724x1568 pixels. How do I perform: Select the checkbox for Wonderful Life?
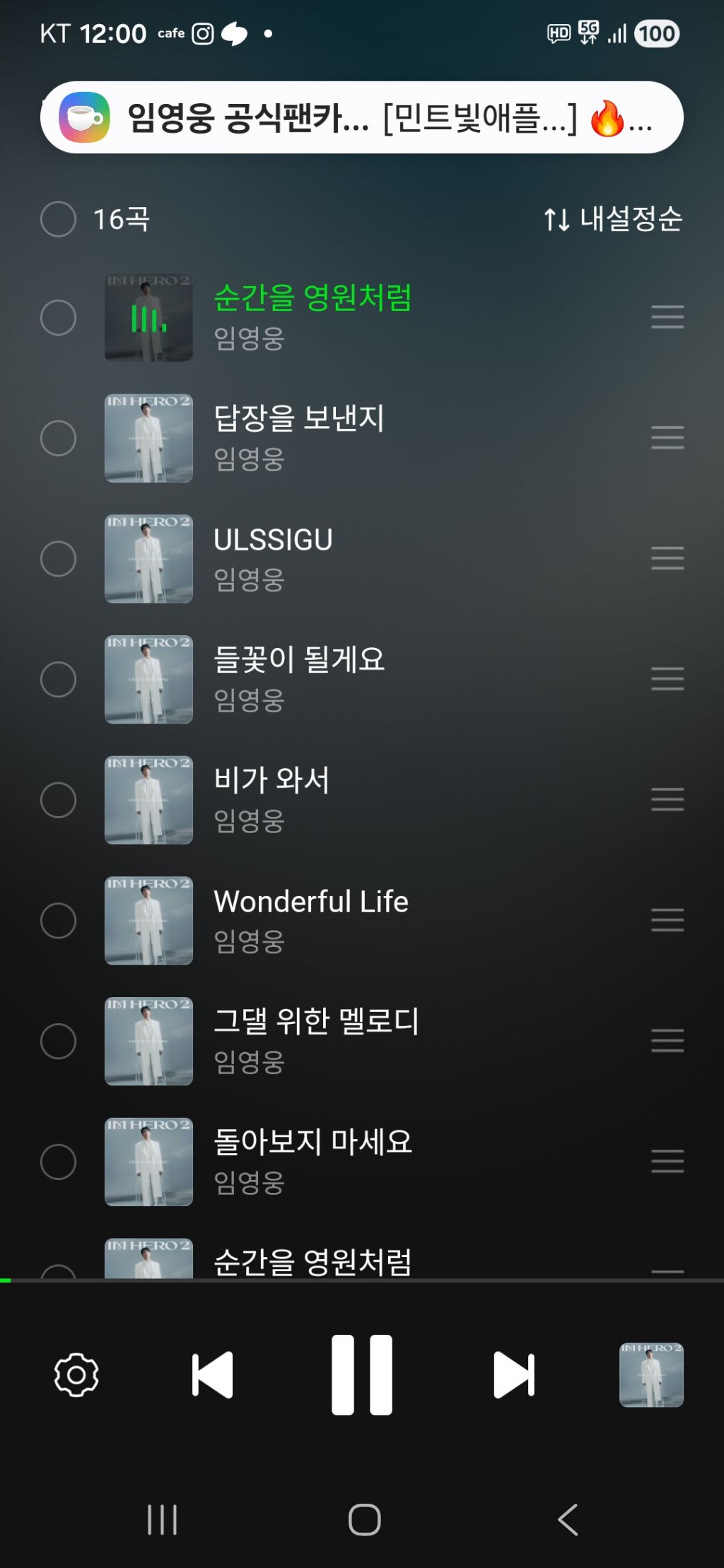pos(58,921)
